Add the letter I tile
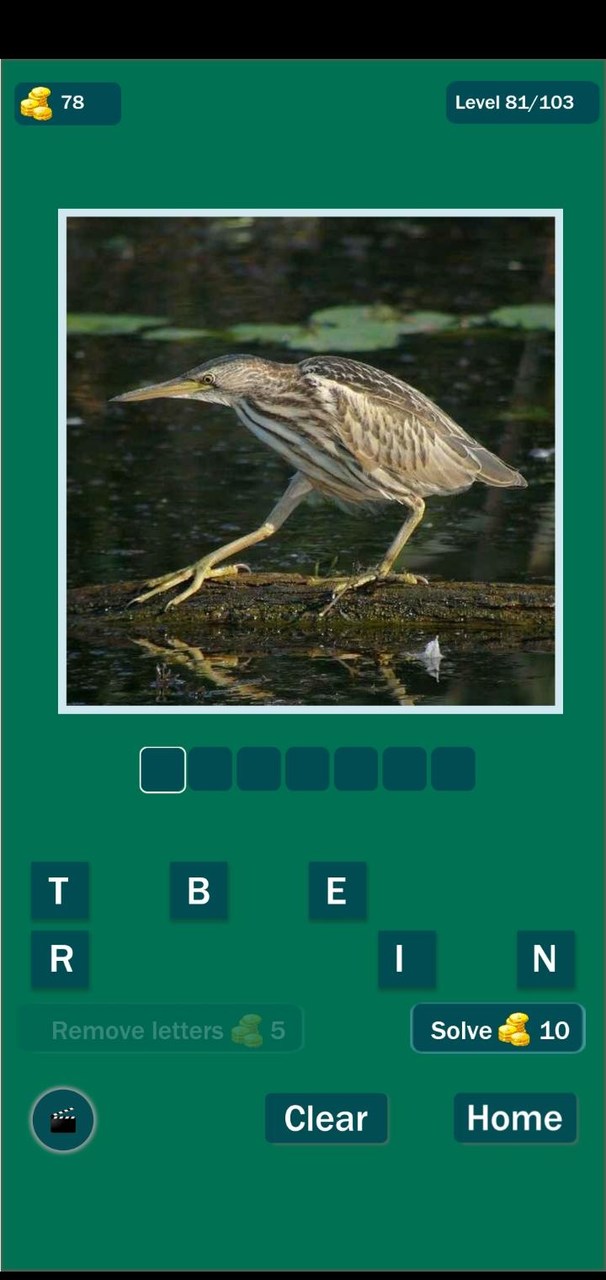The width and height of the screenshot is (606, 1280). tap(406, 959)
